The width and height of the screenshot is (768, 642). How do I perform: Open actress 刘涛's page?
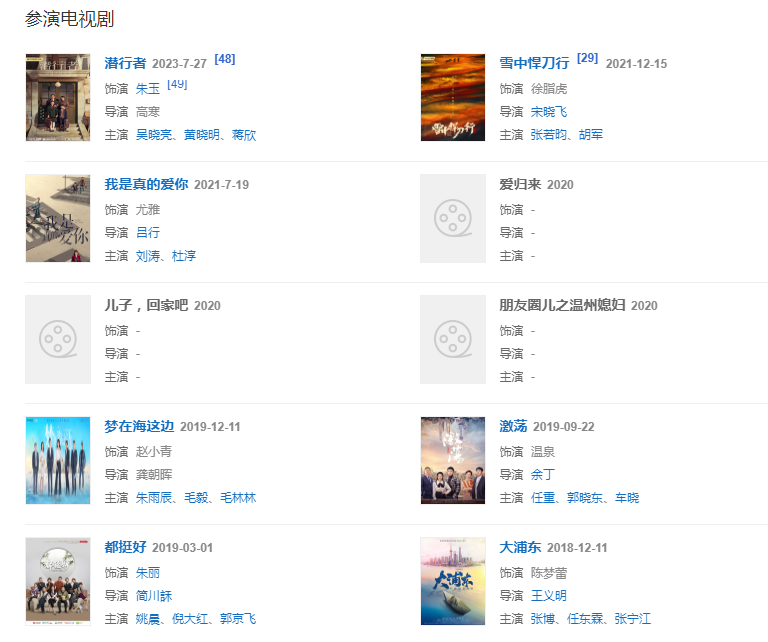pyautogui.click(x=148, y=256)
